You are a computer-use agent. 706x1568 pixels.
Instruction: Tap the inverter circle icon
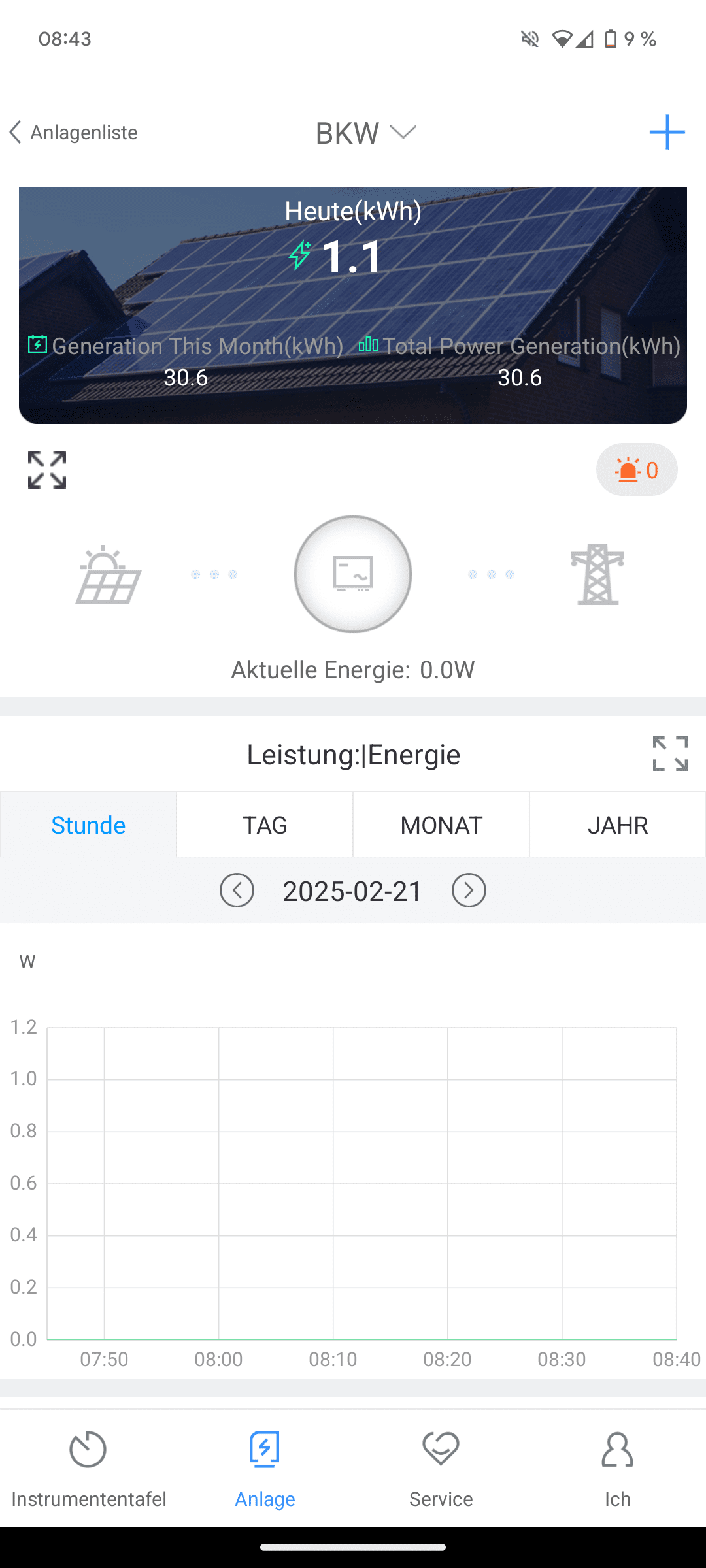[353, 574]
